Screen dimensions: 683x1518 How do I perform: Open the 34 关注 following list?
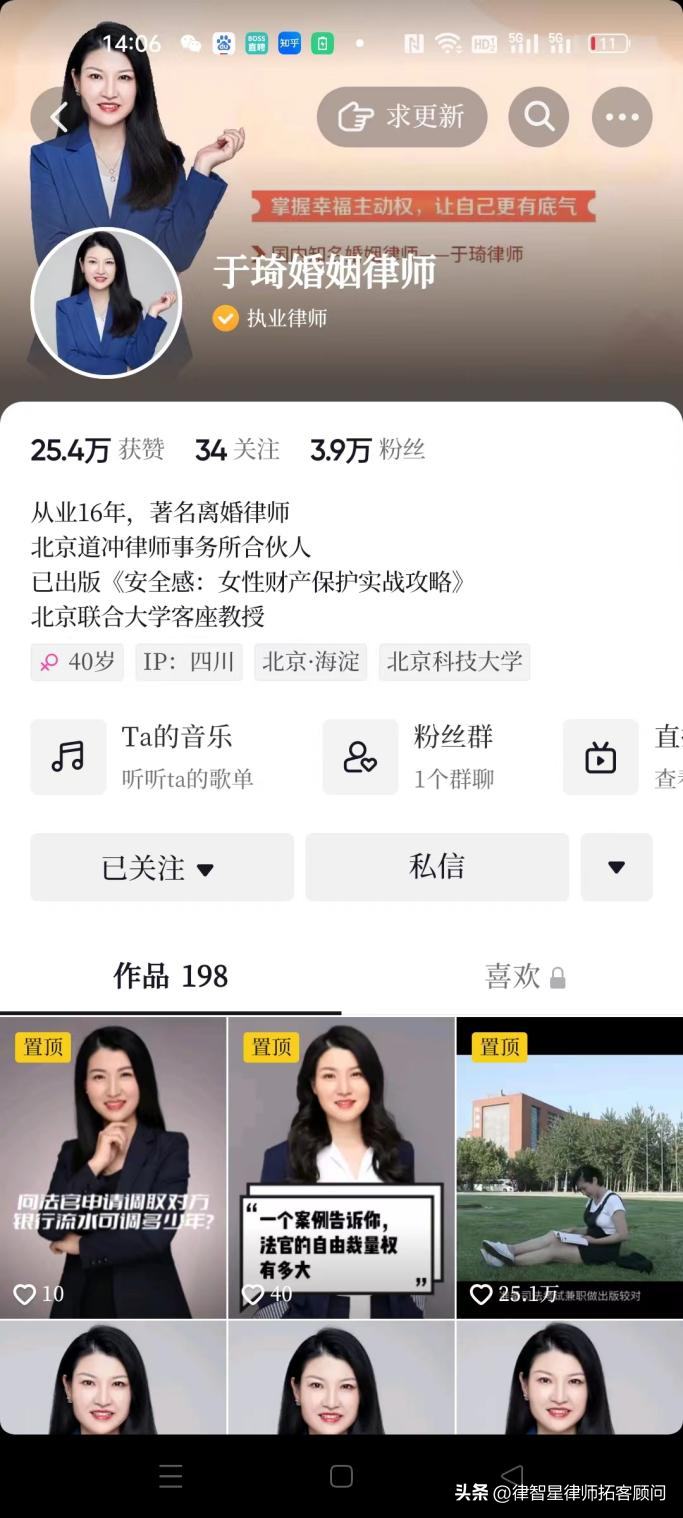tap(237, 450)
